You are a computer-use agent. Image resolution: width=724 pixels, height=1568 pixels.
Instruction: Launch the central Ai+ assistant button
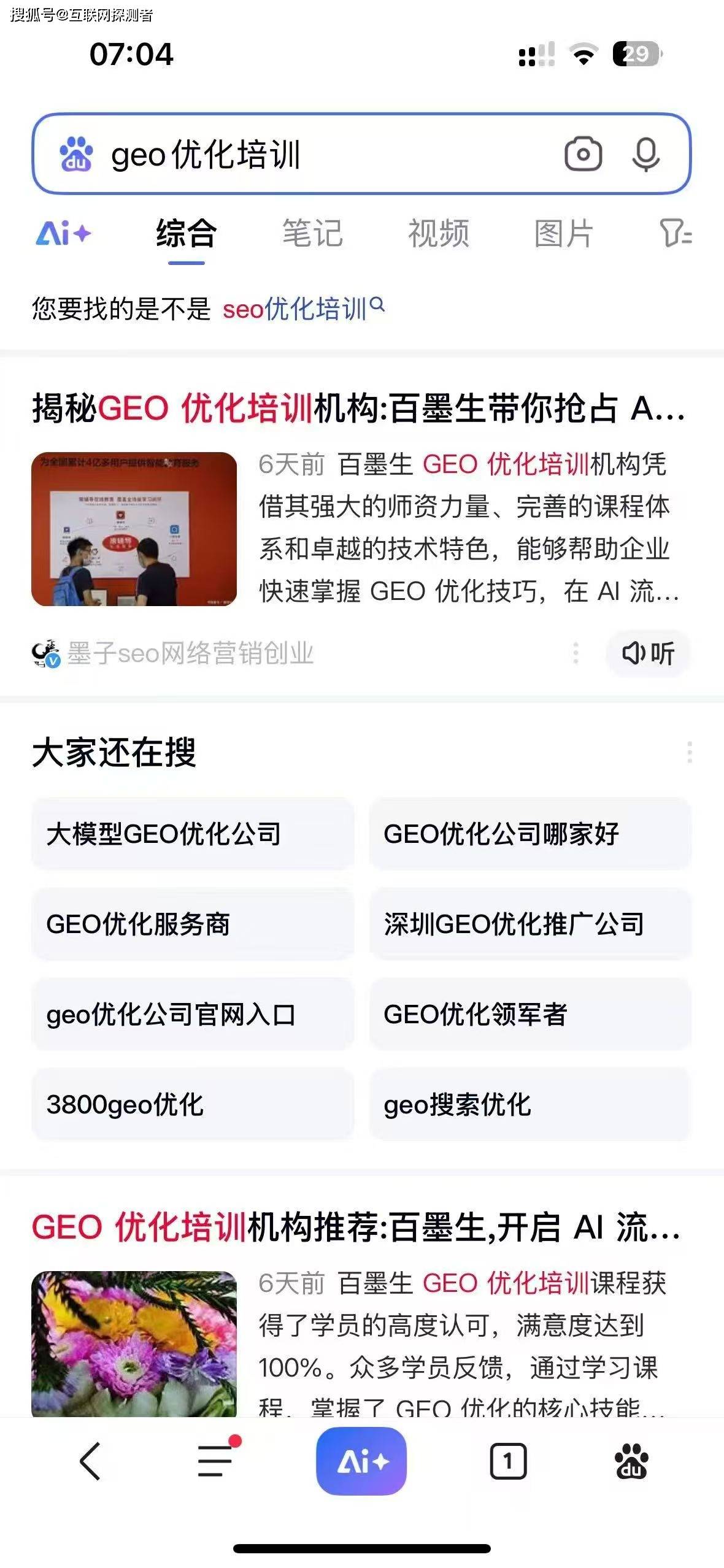coord(361,1461)
